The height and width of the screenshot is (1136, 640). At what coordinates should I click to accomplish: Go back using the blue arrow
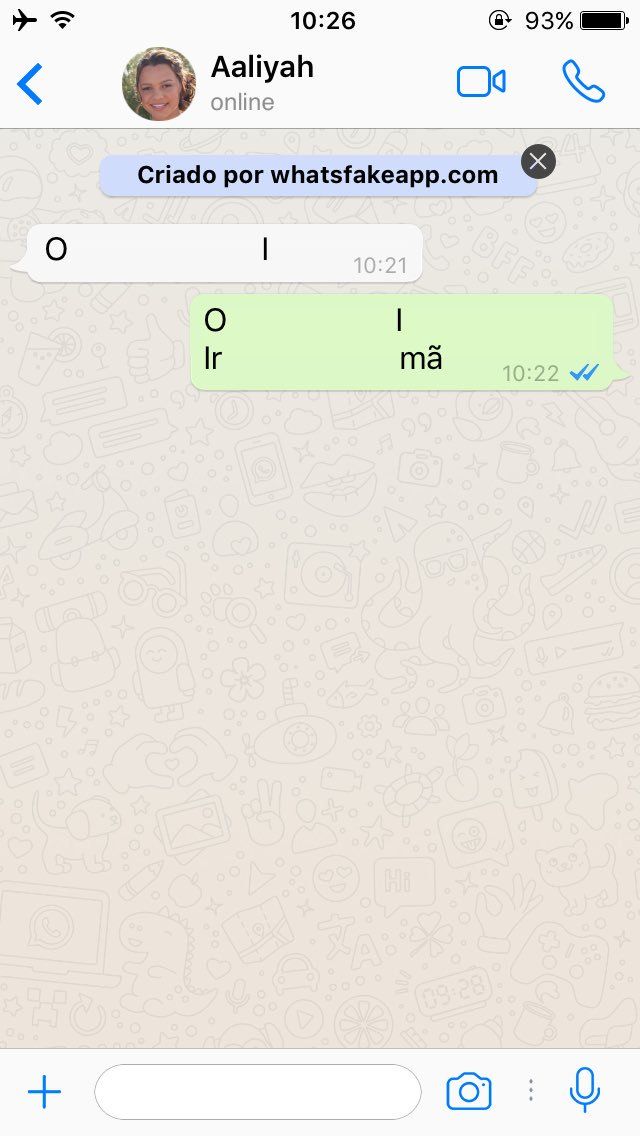(x=30, y=83)
